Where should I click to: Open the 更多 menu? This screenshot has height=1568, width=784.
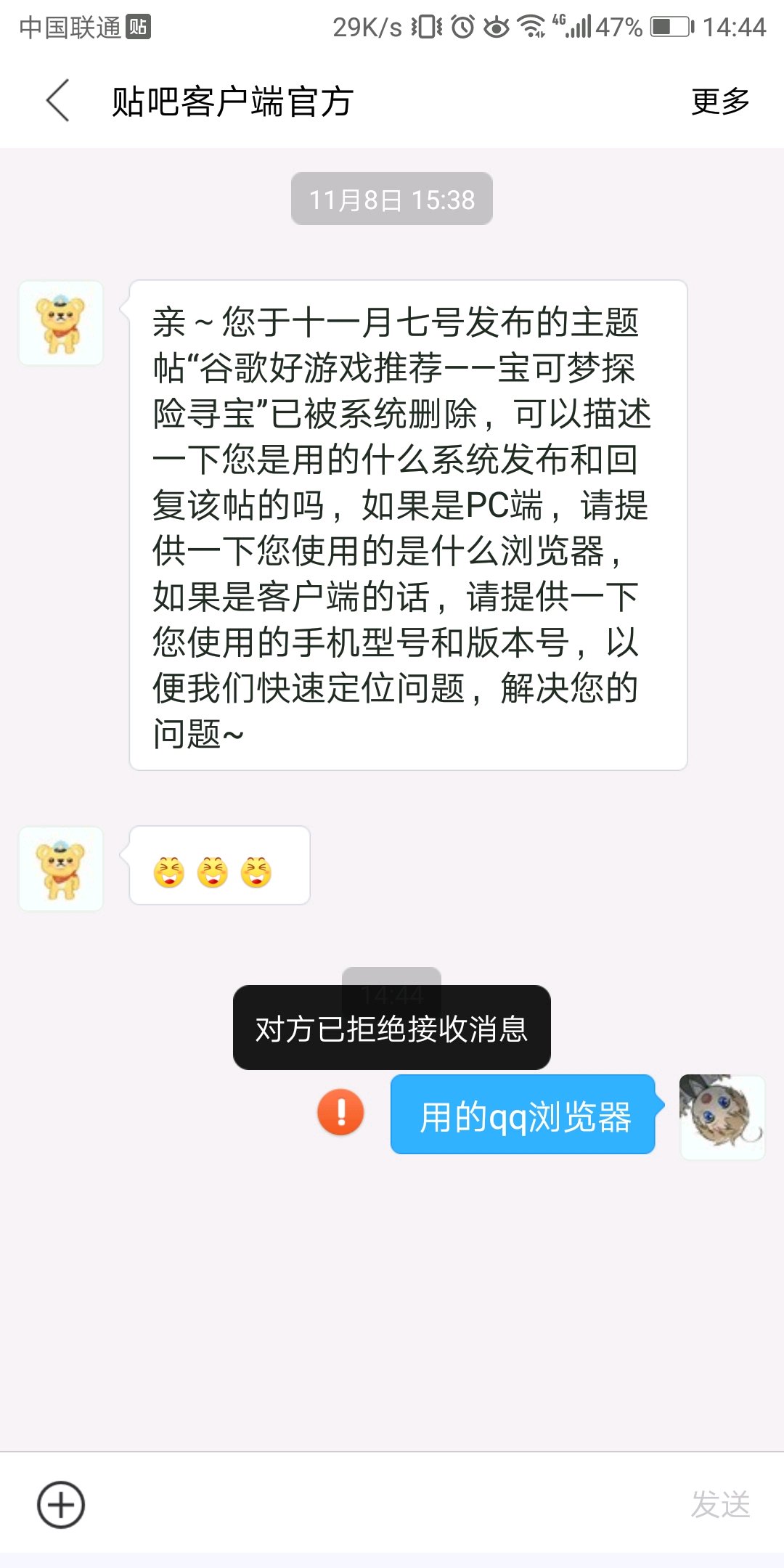pos(719,102)
